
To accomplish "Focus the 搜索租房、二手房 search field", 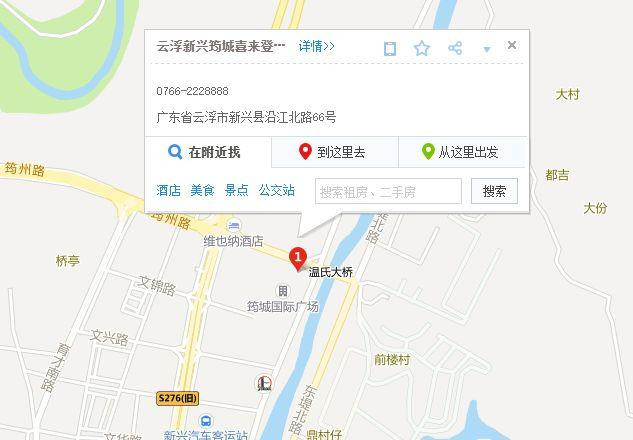I will point(388,191).
